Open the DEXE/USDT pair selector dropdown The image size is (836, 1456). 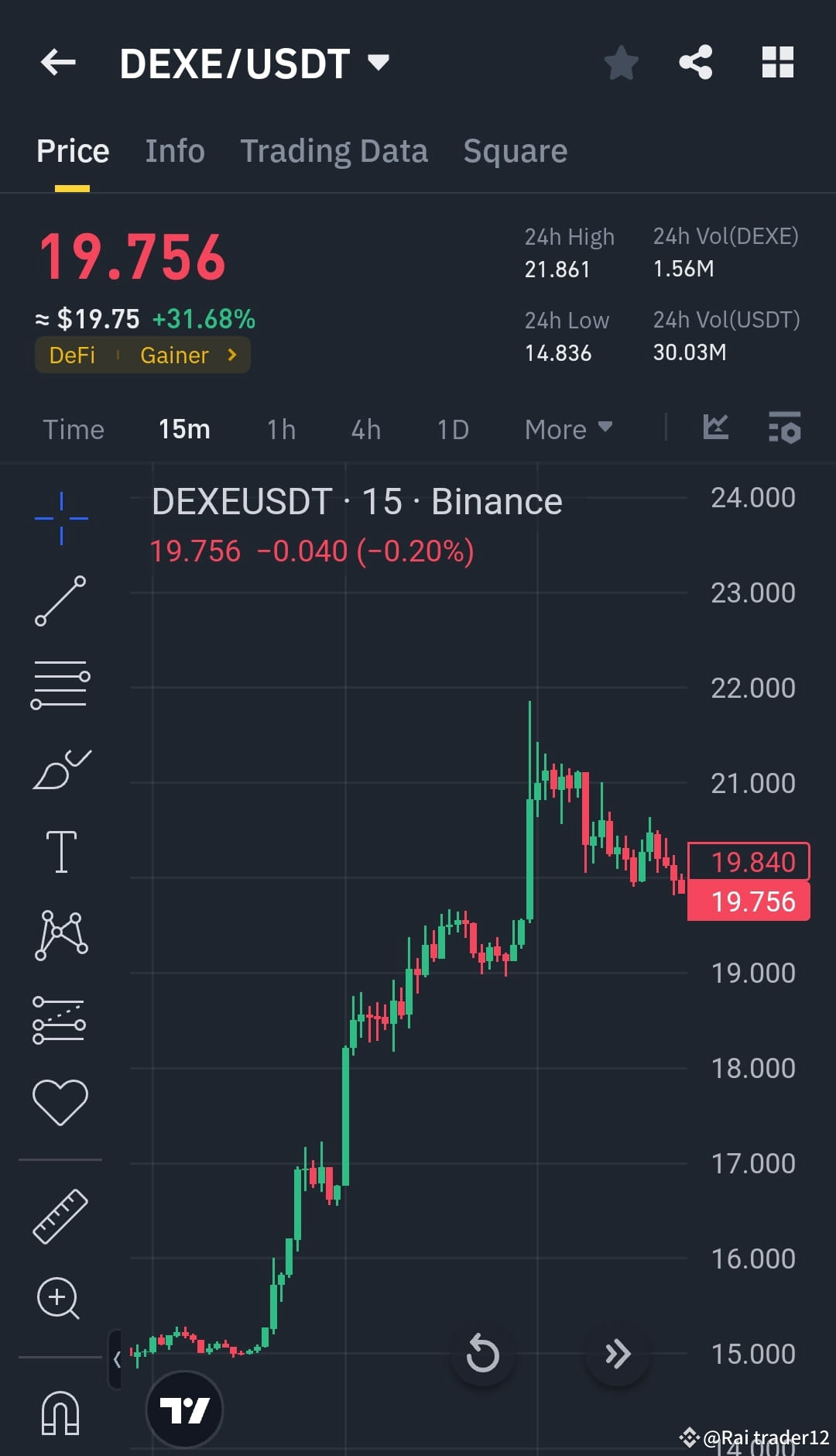point(379,63)
